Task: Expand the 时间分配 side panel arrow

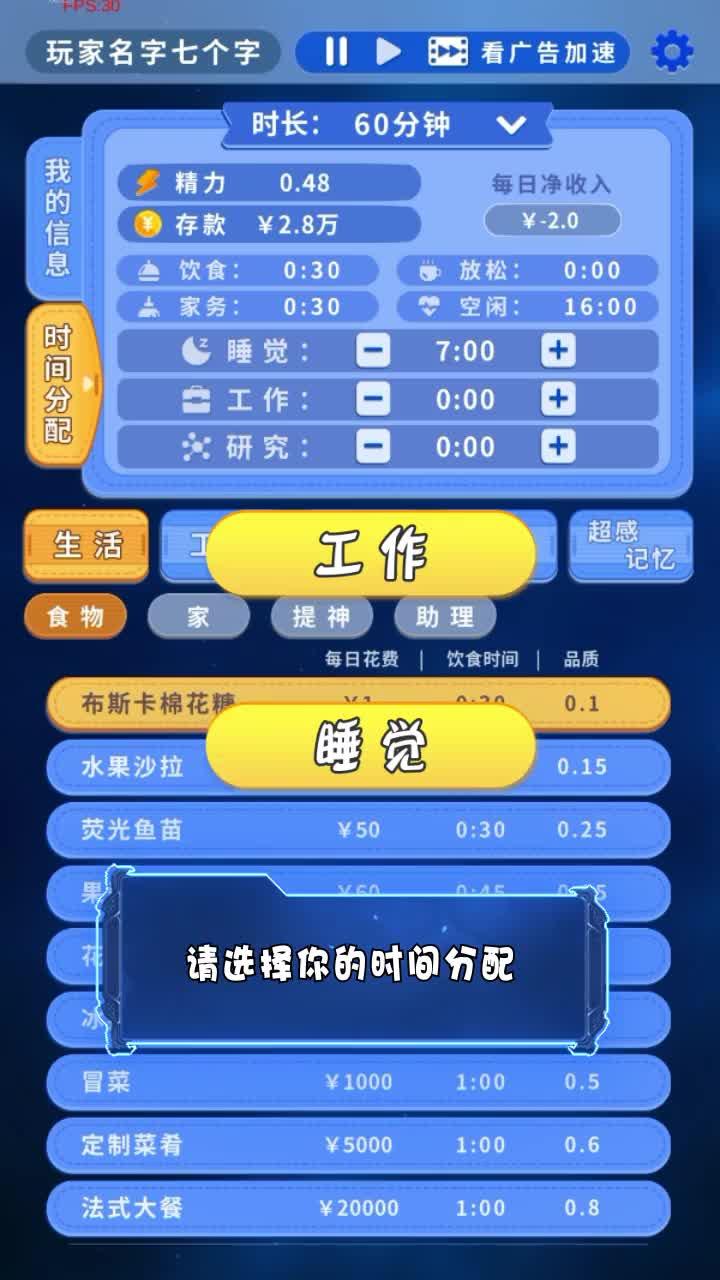Action: point(89,380)
